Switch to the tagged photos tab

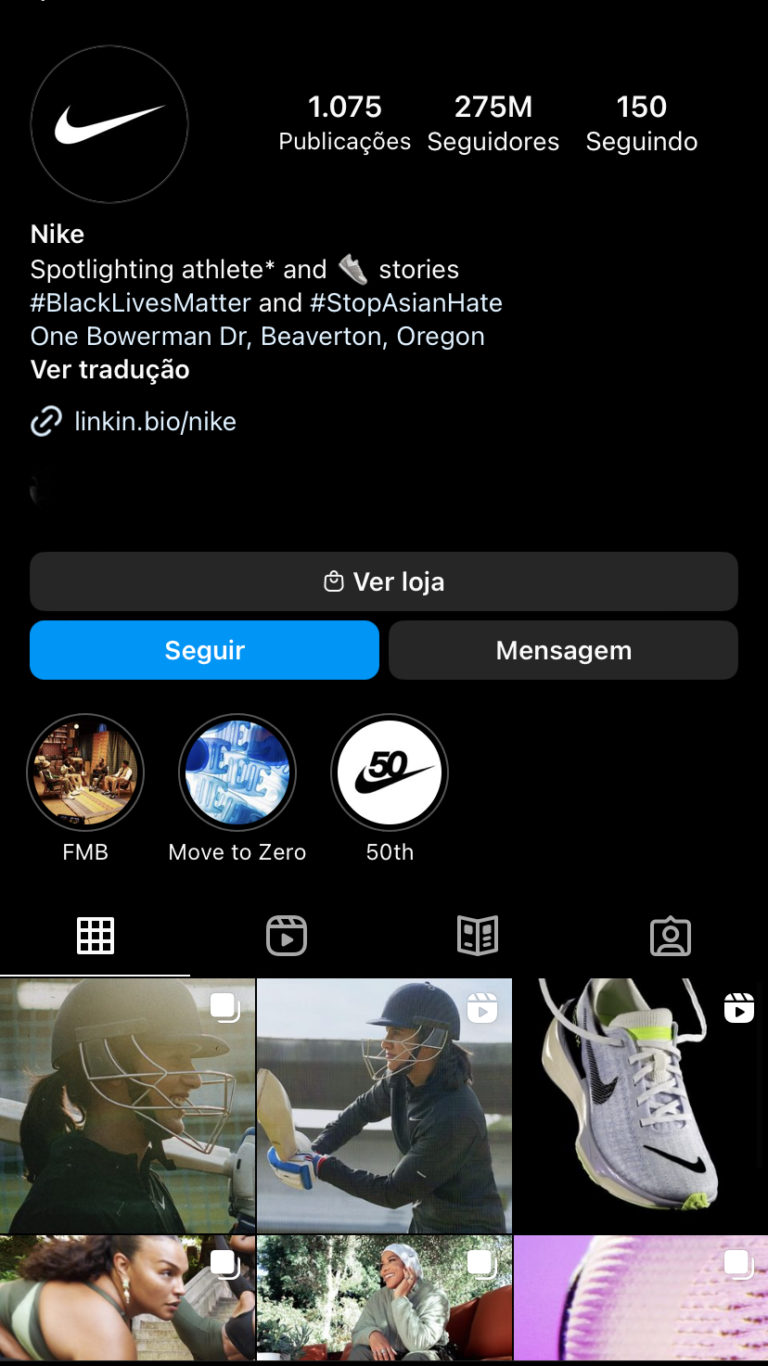click(x=670, y=936)
